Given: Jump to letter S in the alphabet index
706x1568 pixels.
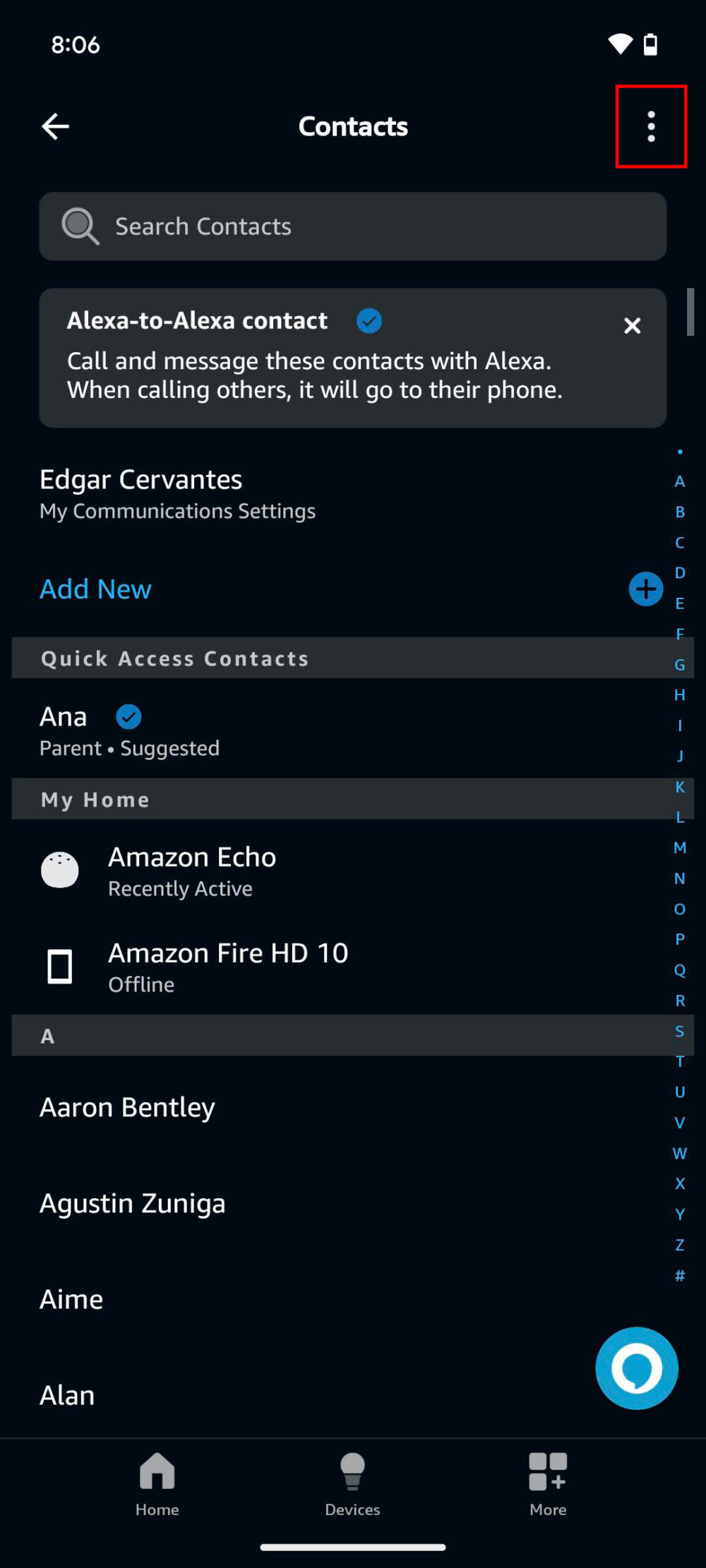Looking at the screenshot, I should click(x=680, y=1031).
